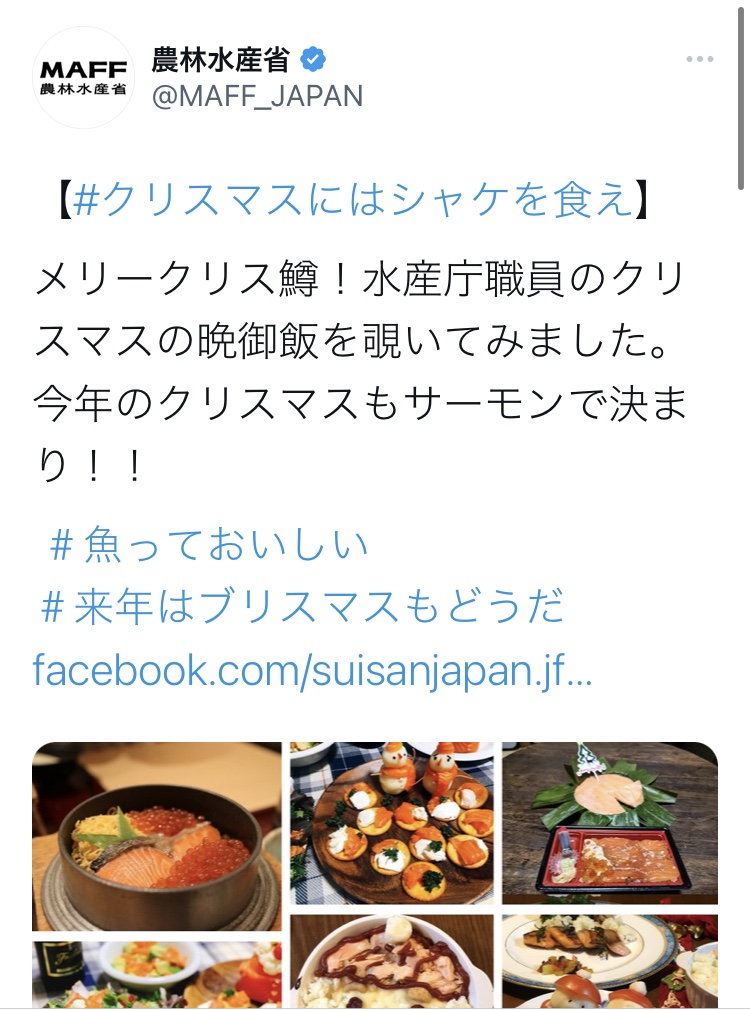Open the #魚っておいしい hashtag
The image size is (750, 1010).
[x=209, y=545]
